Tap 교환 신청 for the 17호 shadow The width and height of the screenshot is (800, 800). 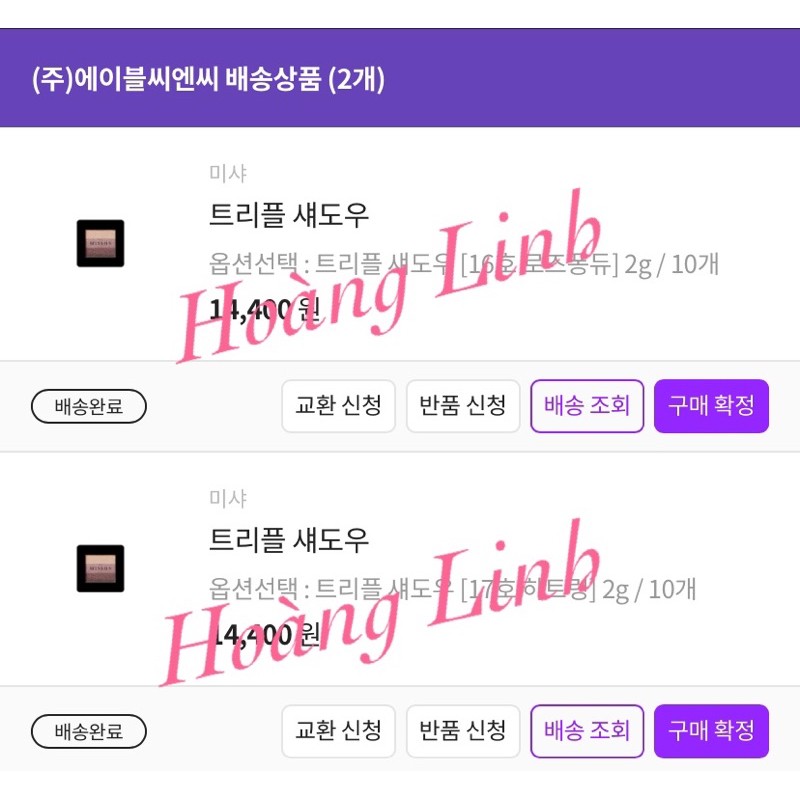(338, 731)
